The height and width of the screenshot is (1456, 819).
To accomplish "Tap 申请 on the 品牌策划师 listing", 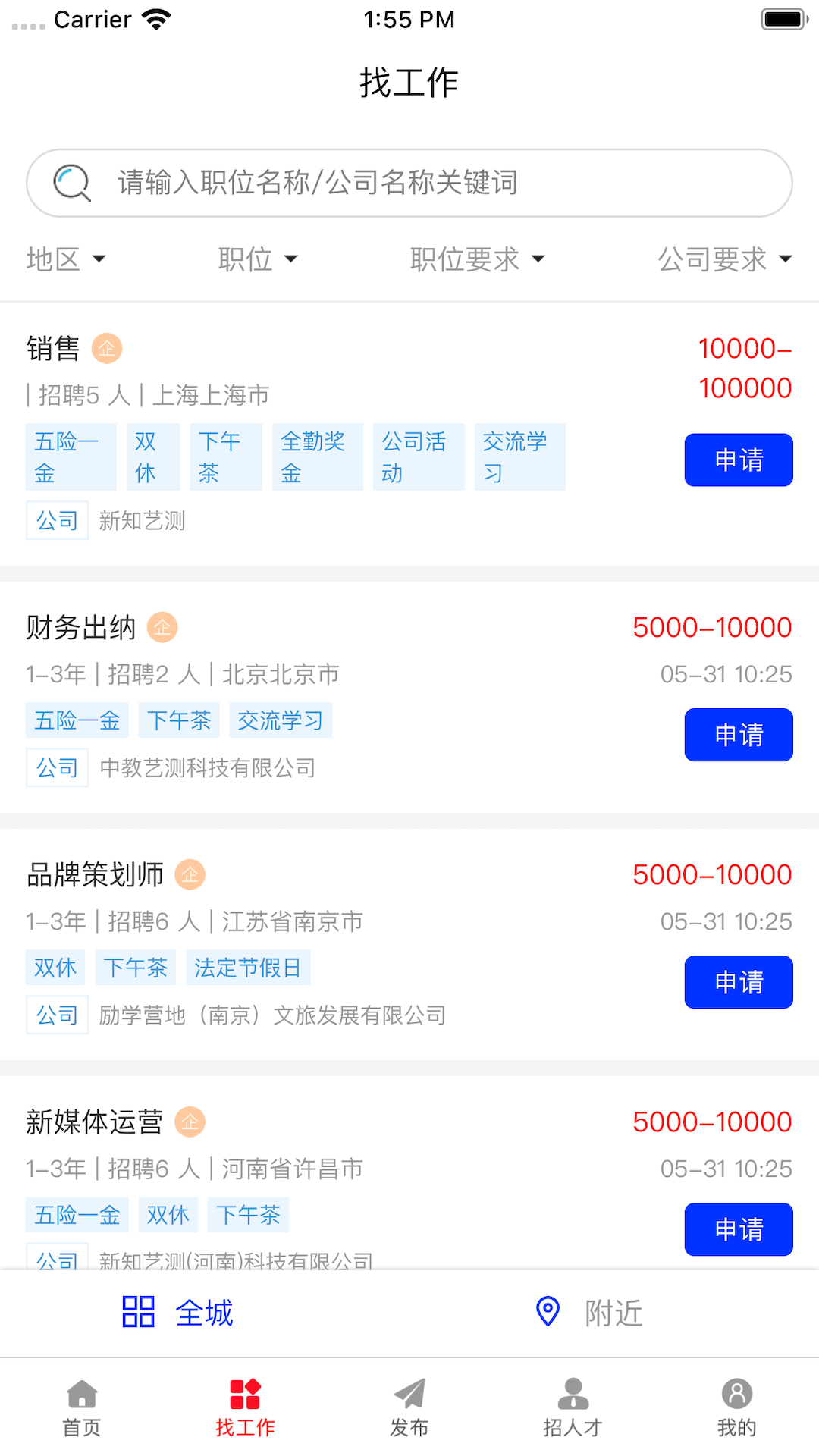I will (x=738, y=982).
